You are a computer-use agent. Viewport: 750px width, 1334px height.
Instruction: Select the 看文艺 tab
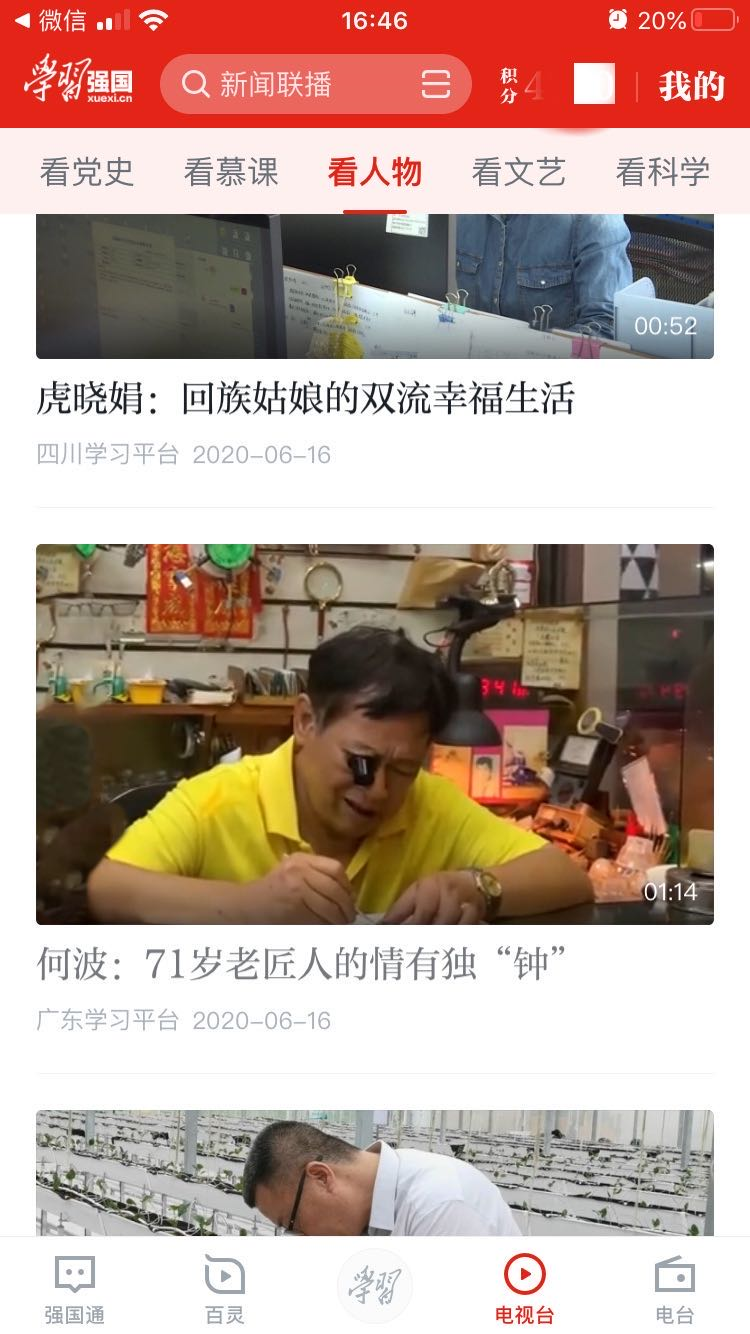coord(519,172)
